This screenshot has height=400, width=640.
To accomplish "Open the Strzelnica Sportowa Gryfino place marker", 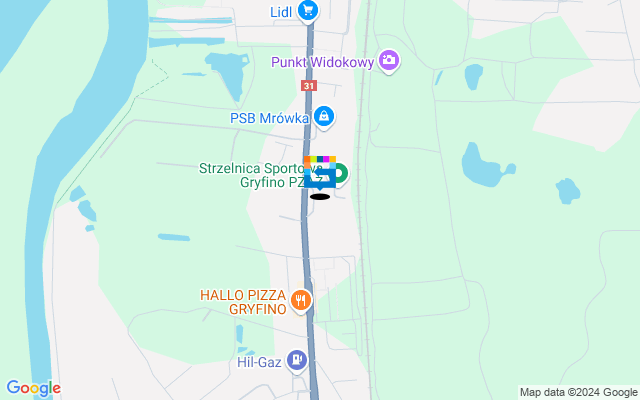I will [x=339, y=174].
